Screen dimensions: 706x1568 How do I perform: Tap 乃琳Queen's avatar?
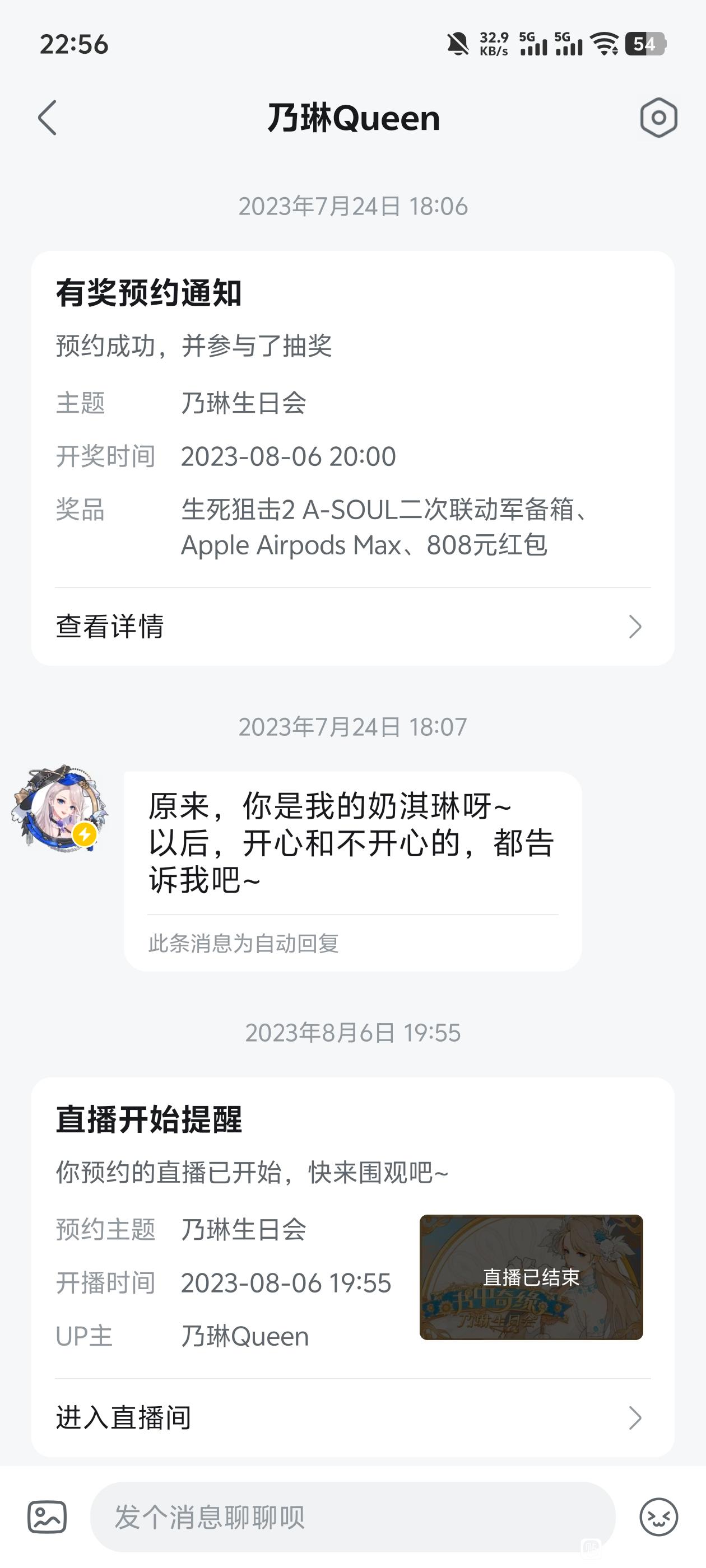[60, 808]
